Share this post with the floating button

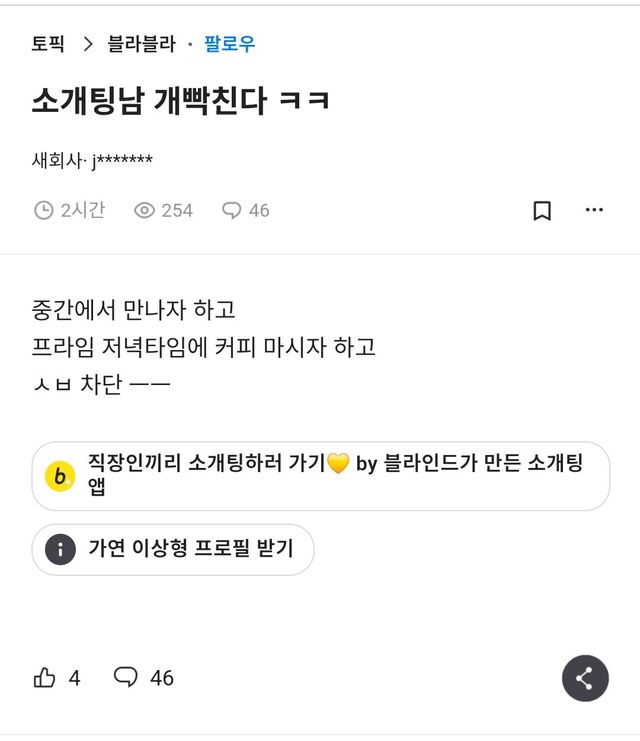[x=585, y=679]
